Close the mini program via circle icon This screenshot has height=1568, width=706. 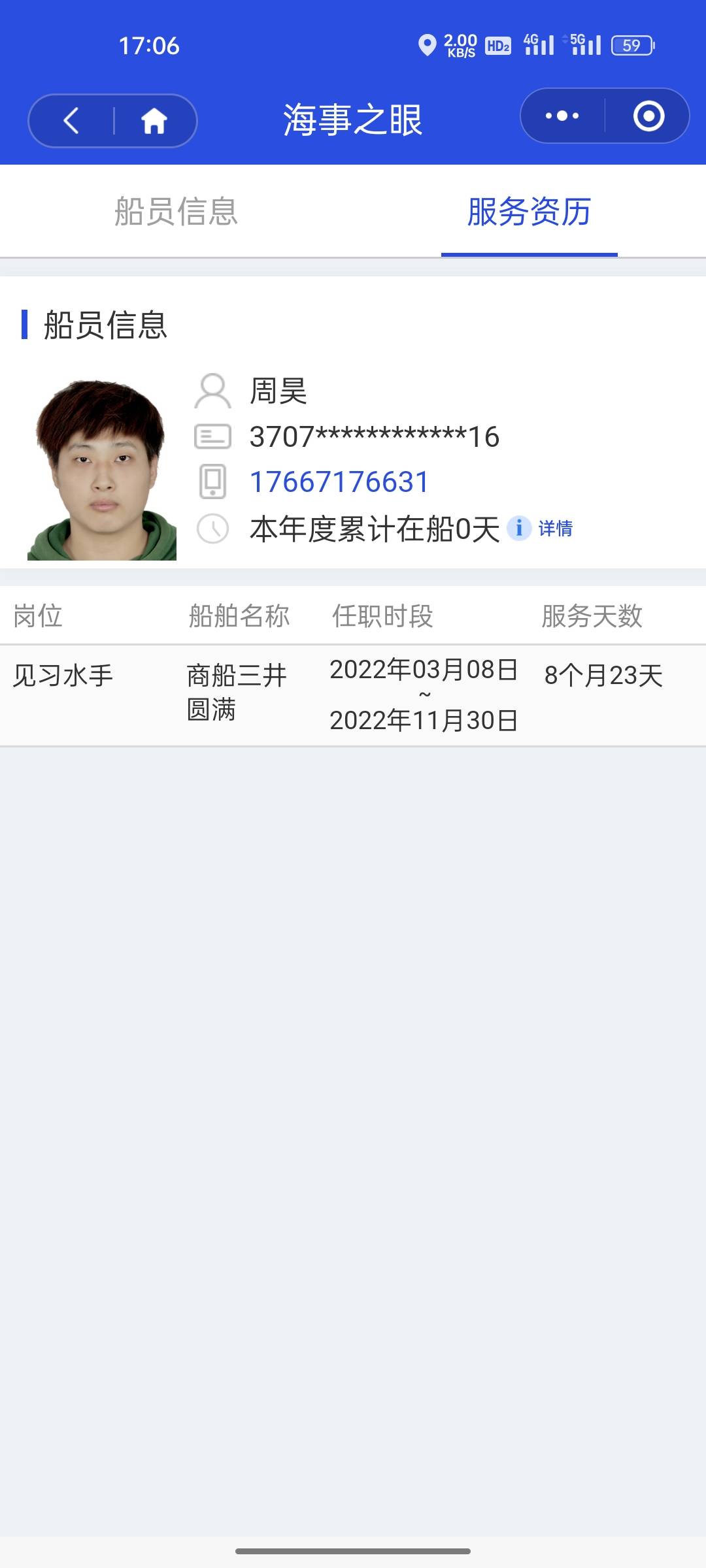(x=648, y=116)
